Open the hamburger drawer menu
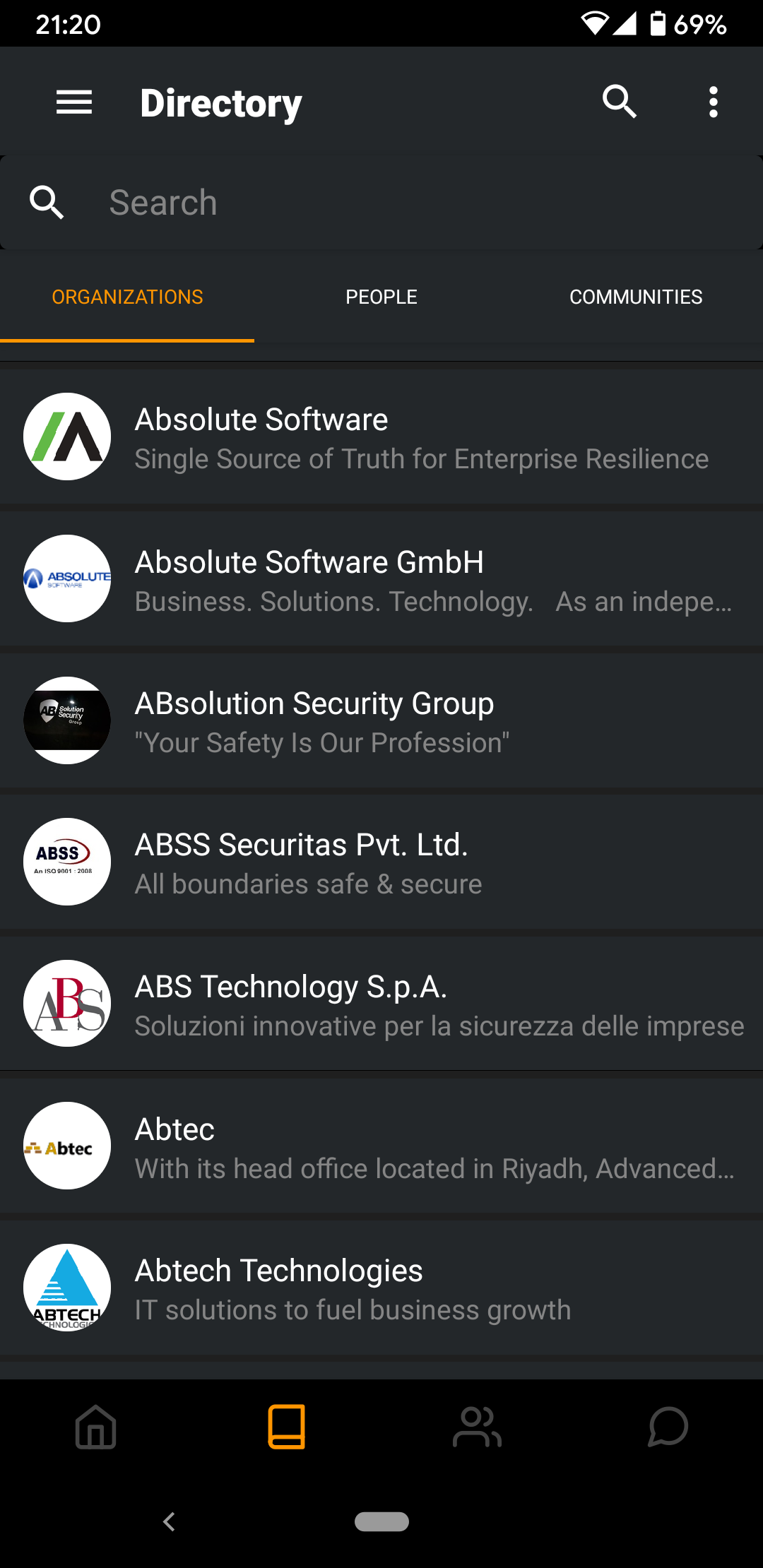The height and width of the screenshot is (1568, 763). click(74, 102)
